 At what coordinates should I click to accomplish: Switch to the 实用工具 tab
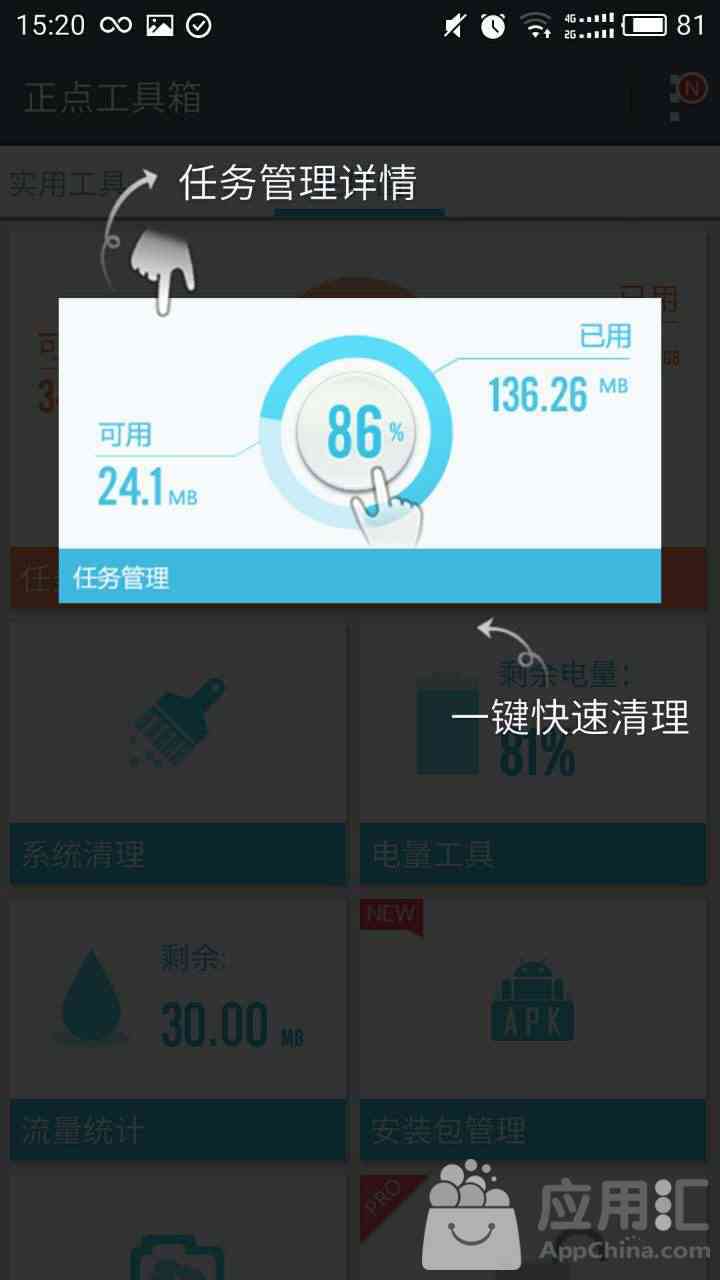tap(67, 184)
